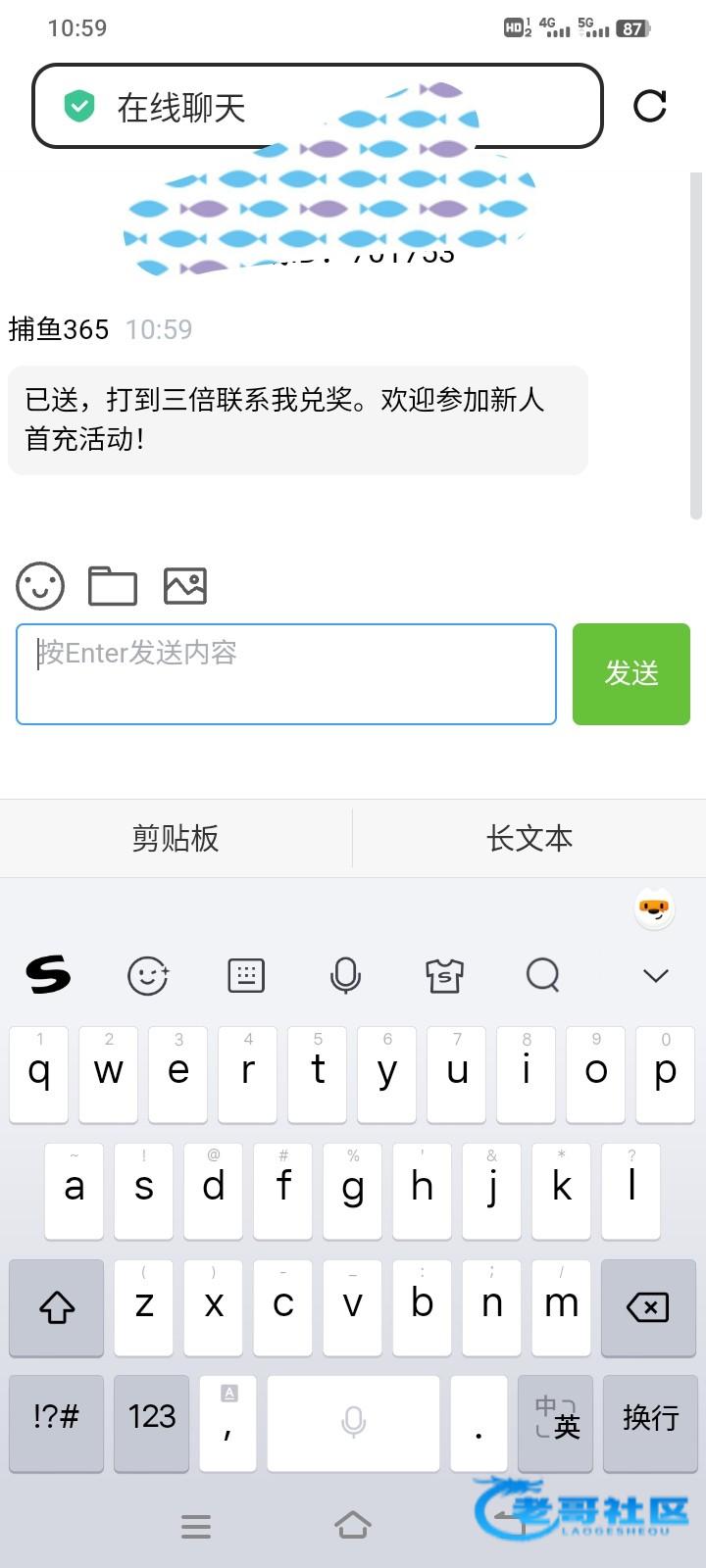The image size is (706, 1568).
Task: Open the 长文本 long text option
Action: click(x=529, y=839)
